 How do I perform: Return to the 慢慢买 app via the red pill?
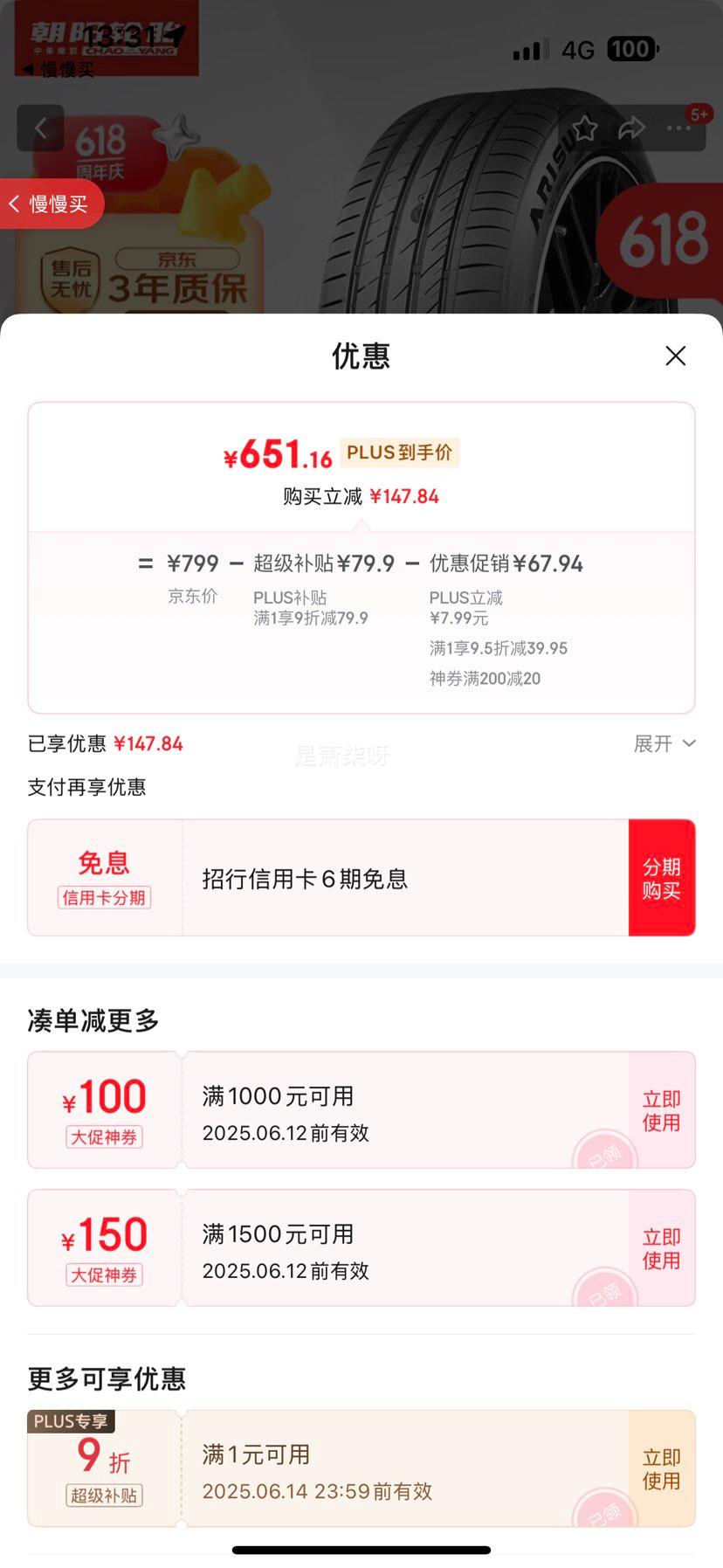[52, 204]
